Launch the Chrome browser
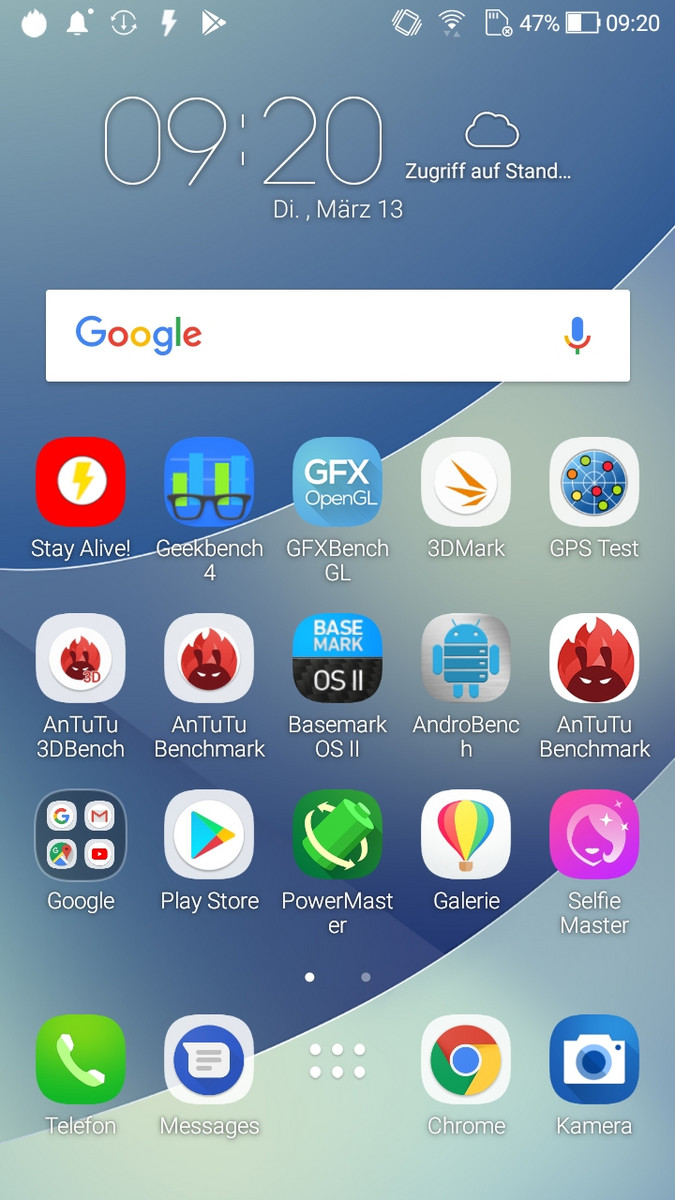 [x=466, y=1060]
